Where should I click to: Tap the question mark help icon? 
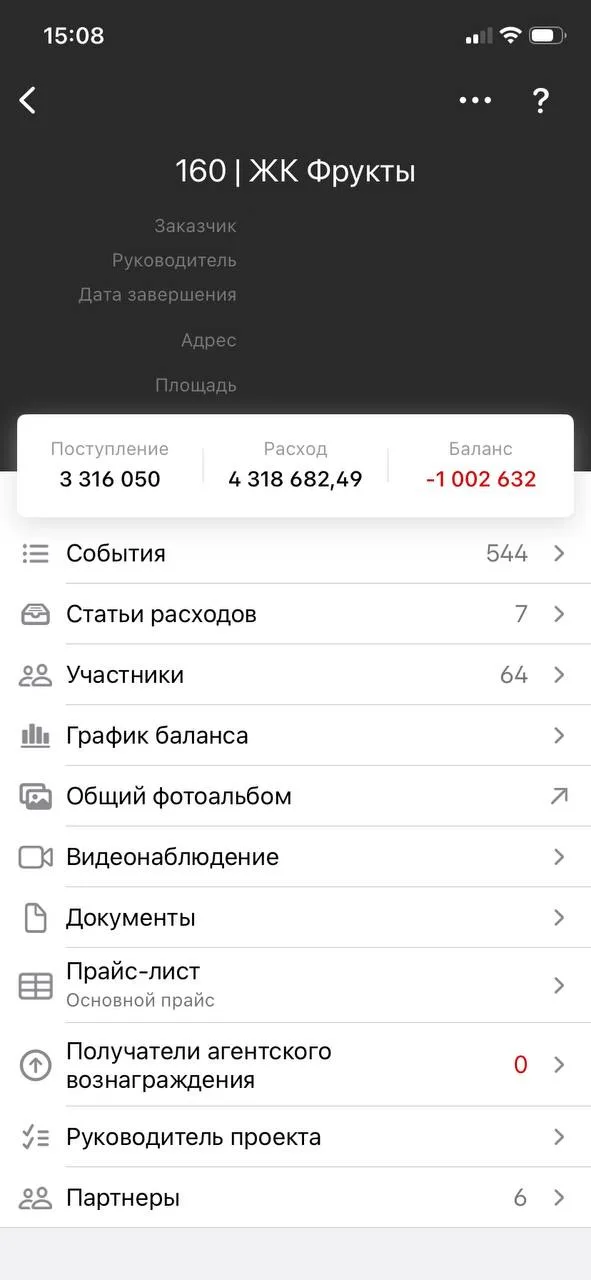coord(540,100)
